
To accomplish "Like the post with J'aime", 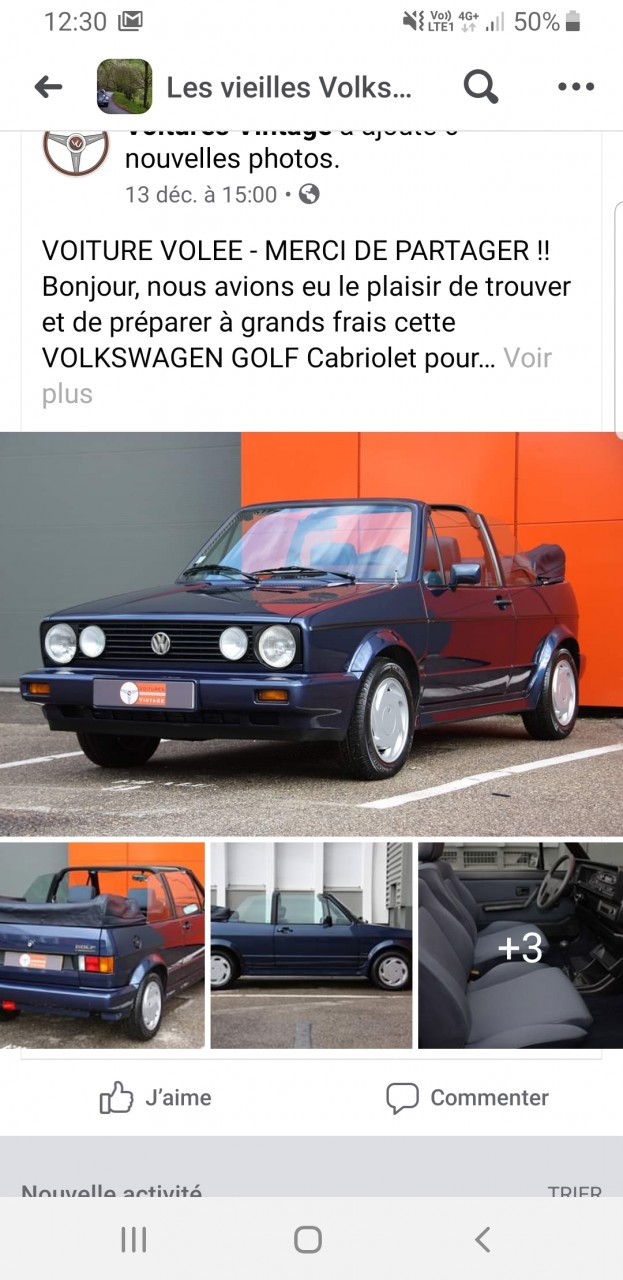I will [156, 1098].
